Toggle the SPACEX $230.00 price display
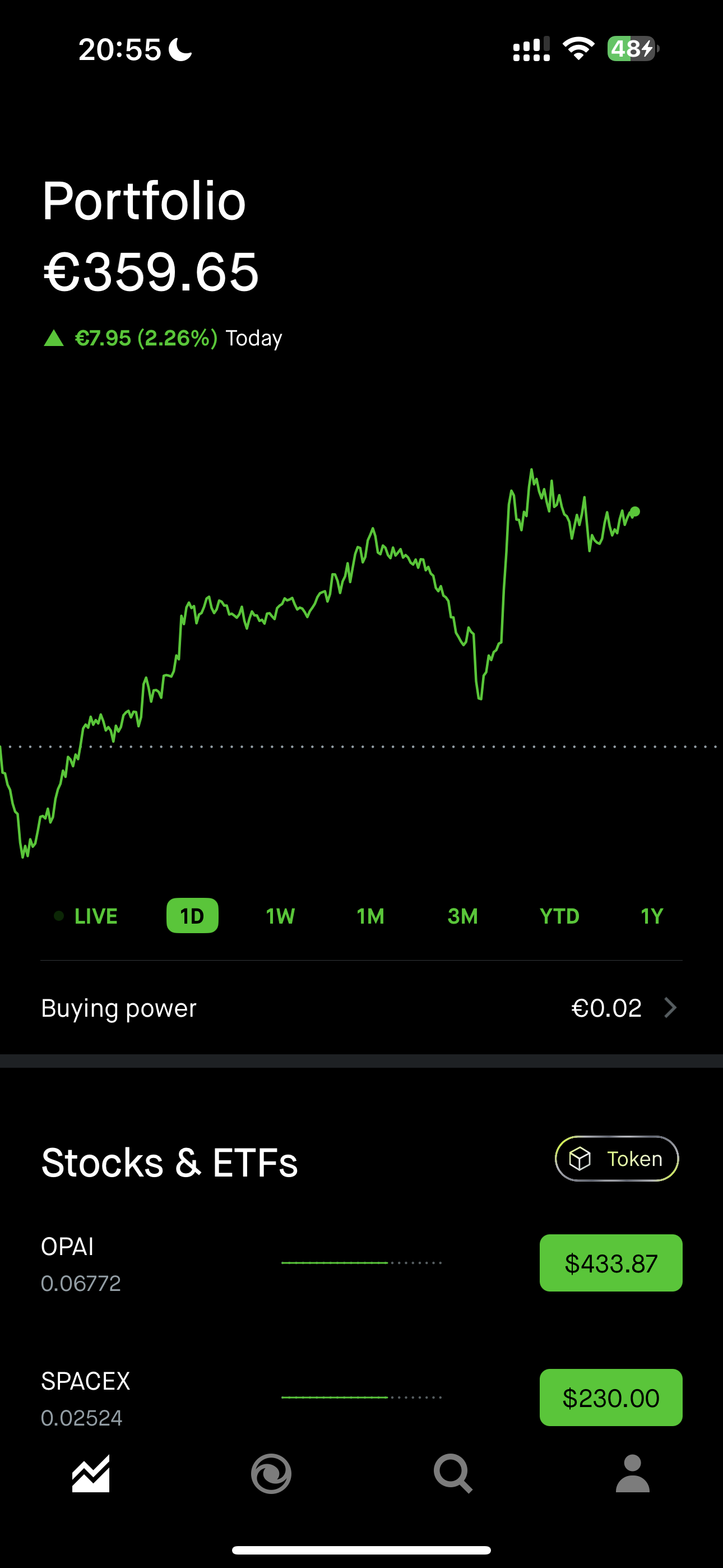Screen dimensions: 723x1568 pyautogui.click(x=611, y=1398)
